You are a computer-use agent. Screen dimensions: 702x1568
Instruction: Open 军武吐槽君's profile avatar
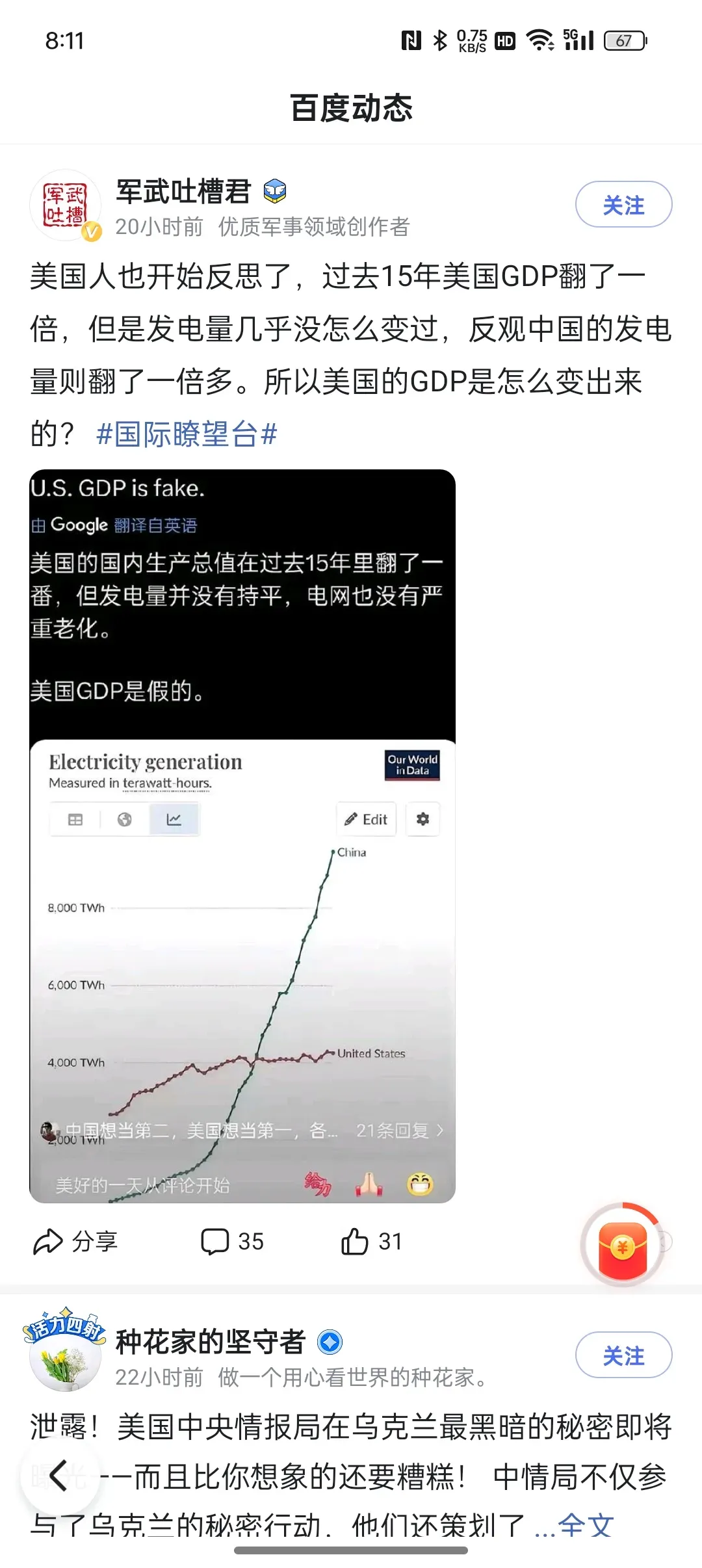pyautogui.click(x=65, y=205)
